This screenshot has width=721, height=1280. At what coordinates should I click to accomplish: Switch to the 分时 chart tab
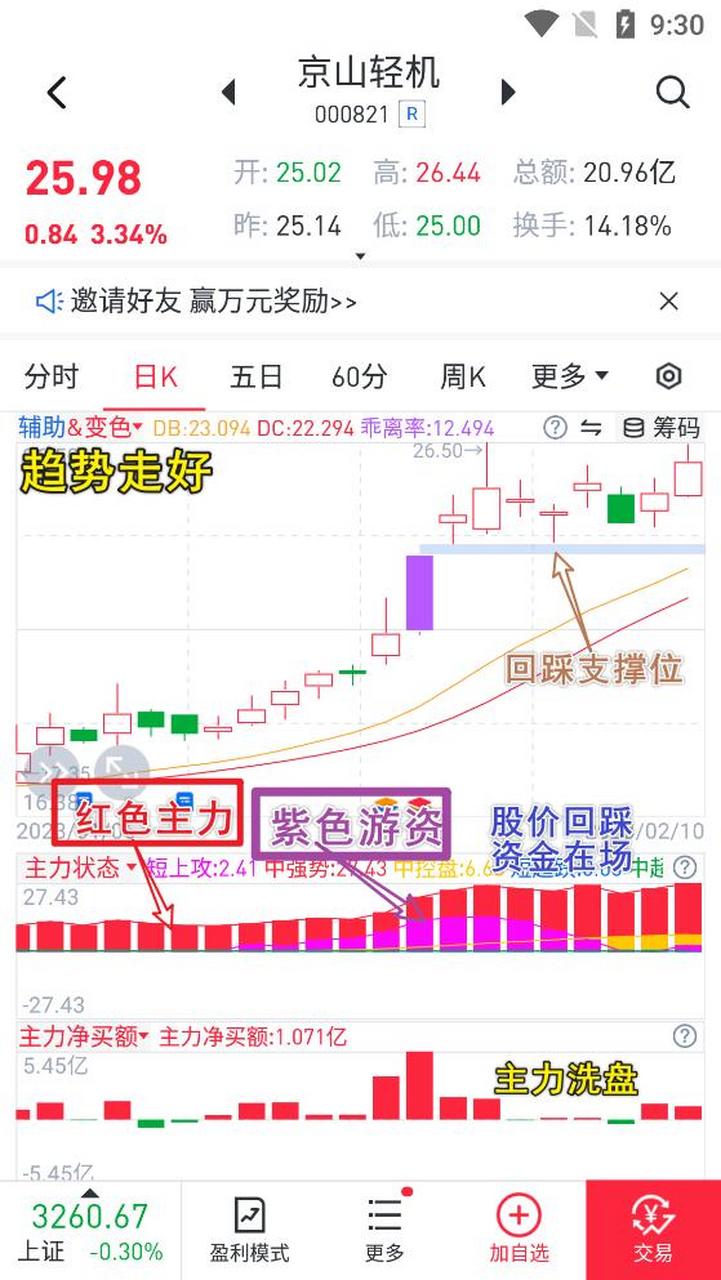pos(51,377)
